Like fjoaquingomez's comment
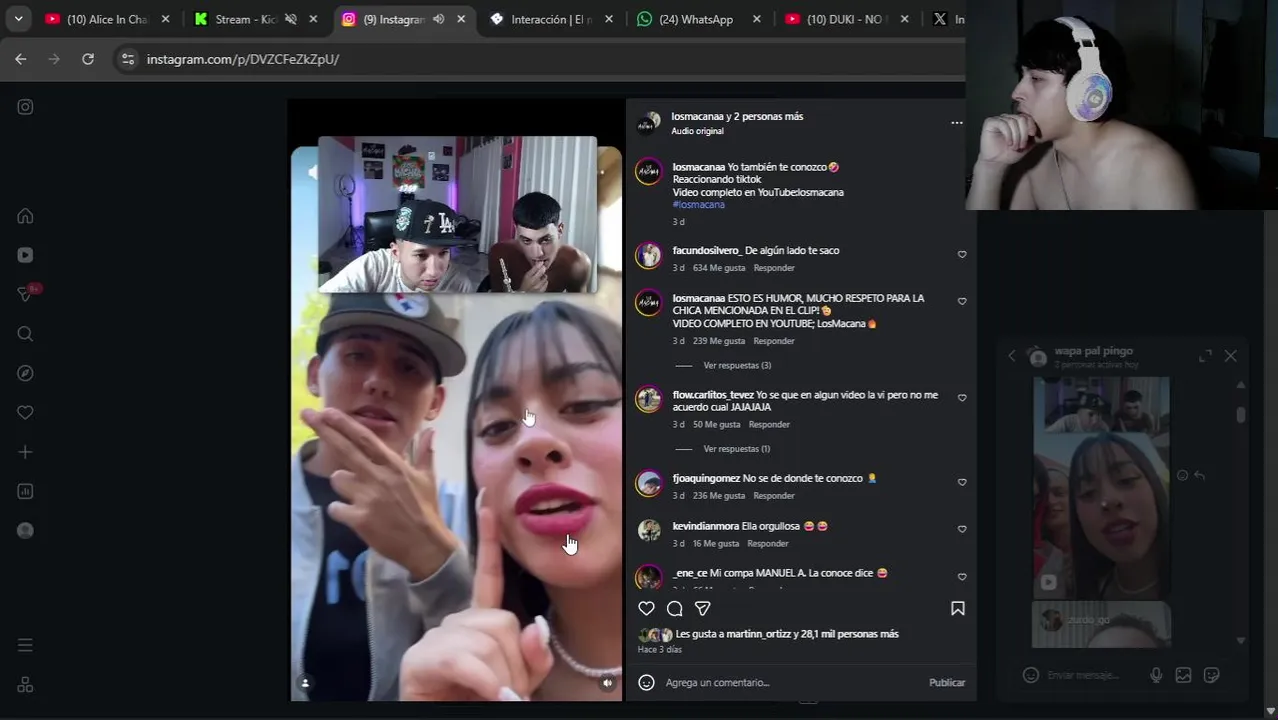This screenshot has width=1278, height=720. 962,482
